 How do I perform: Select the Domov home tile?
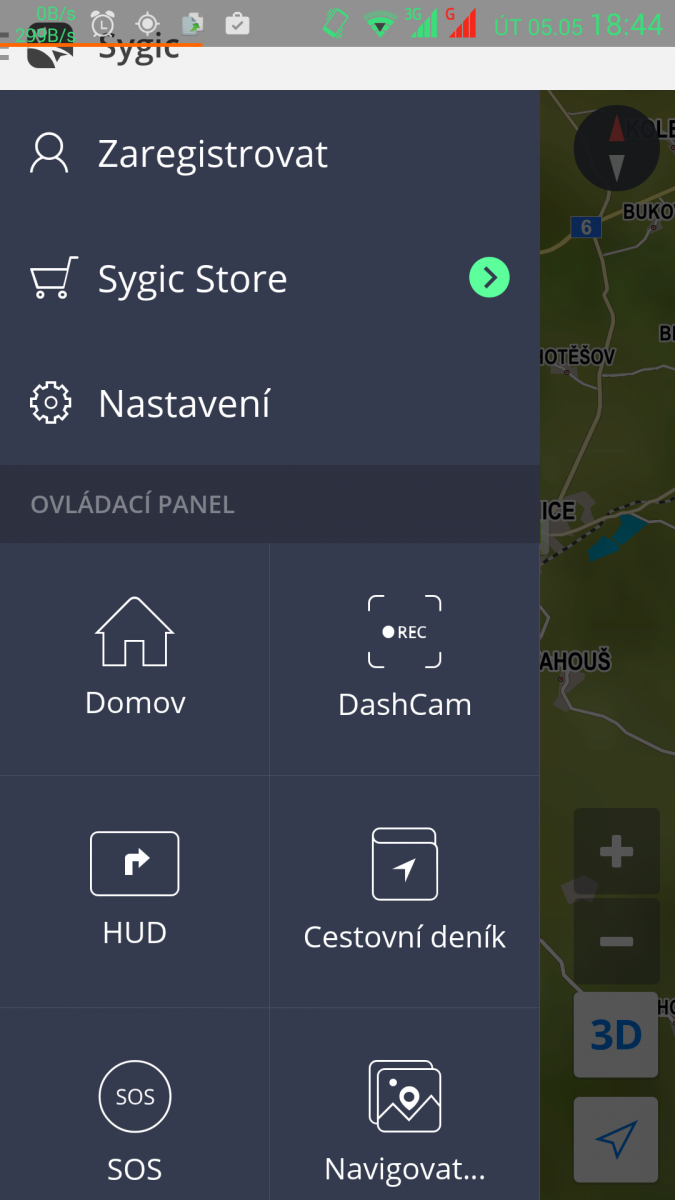click(x=135, y=657)
